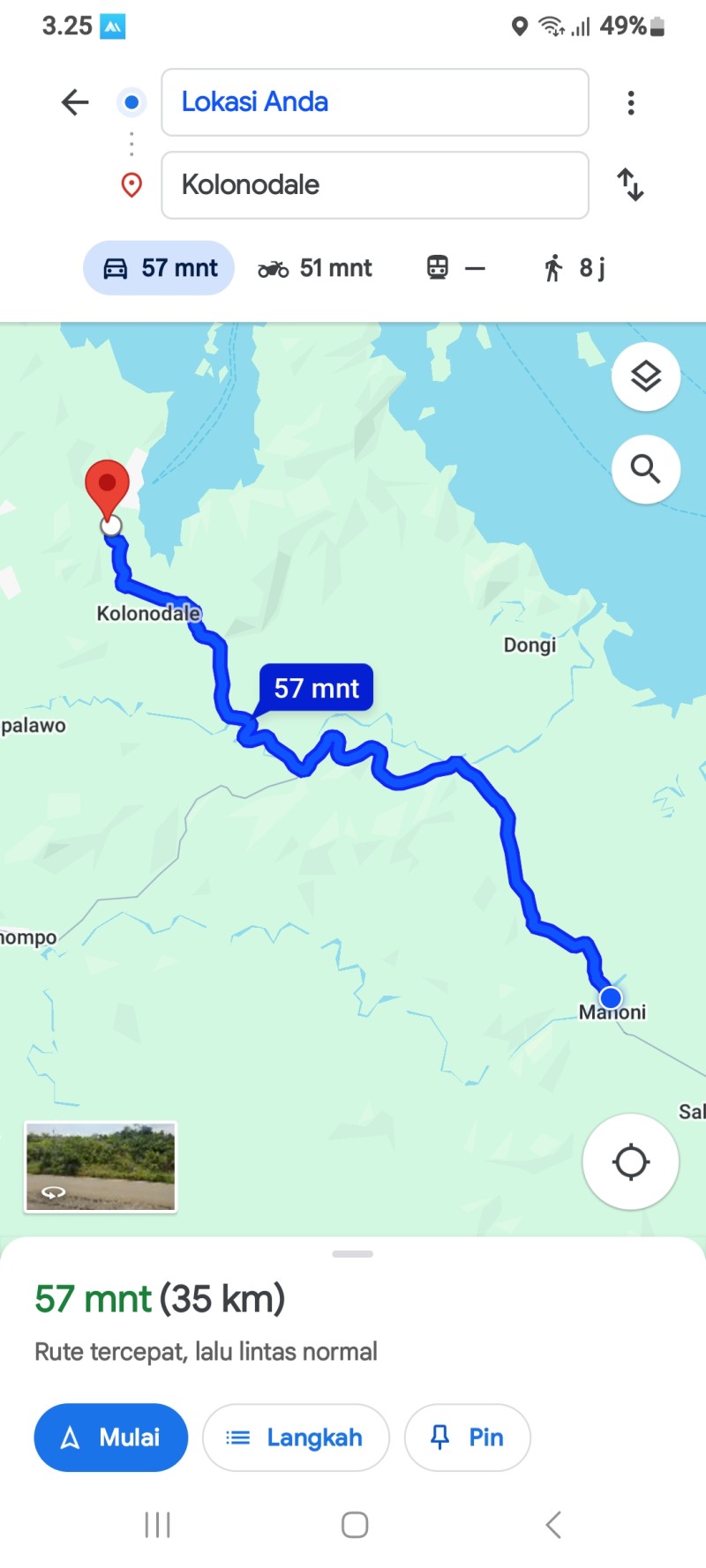Swap origin and destination
The width and height of the screenshot is (706, 1568).
(630, 184)
